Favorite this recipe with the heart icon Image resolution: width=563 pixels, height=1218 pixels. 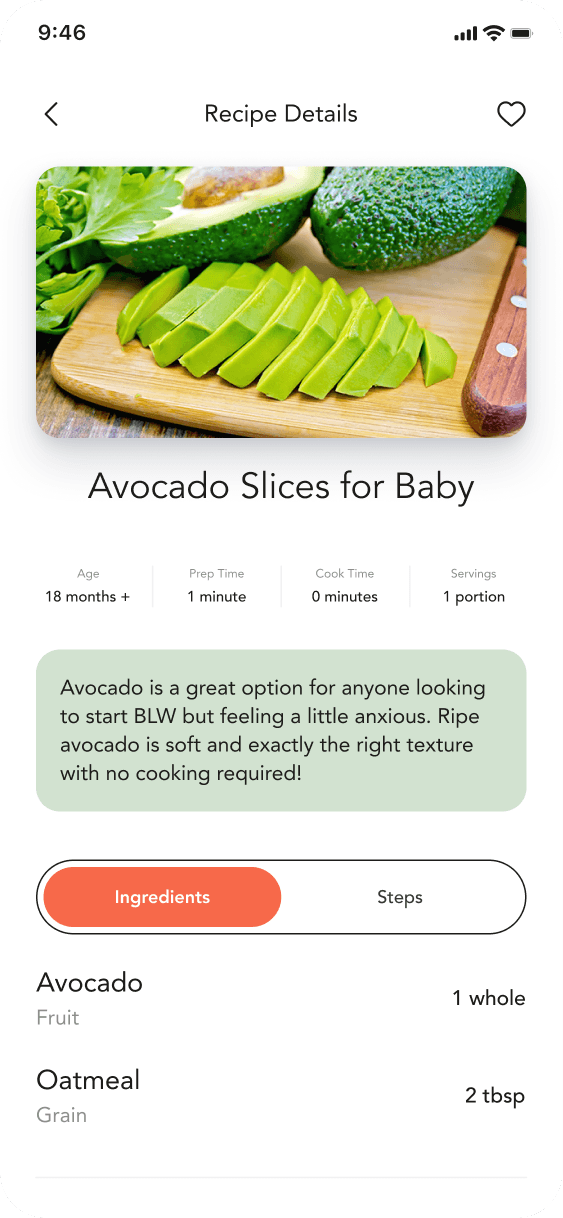(x=511, y=114)
